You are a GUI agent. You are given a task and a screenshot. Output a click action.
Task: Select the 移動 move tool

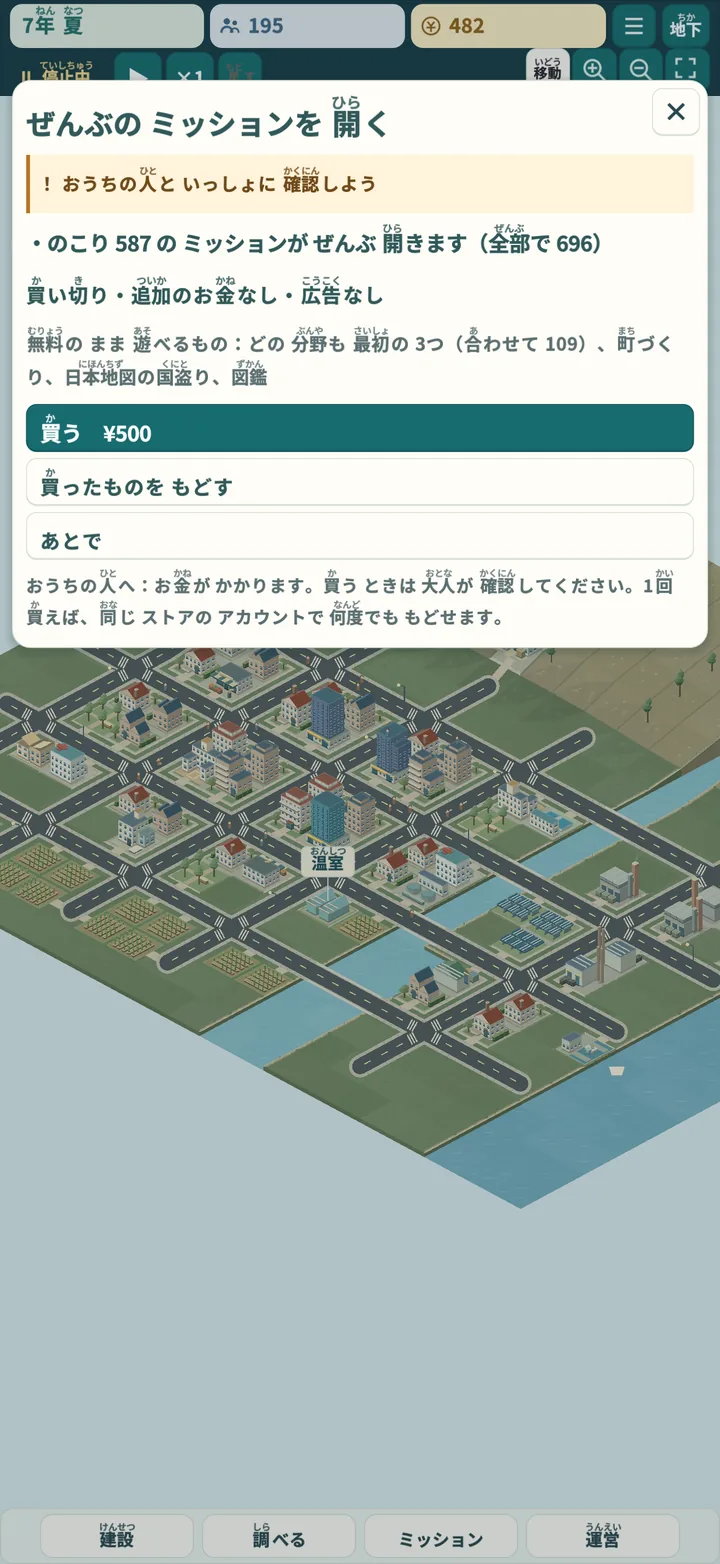click(x=548, y=69)
